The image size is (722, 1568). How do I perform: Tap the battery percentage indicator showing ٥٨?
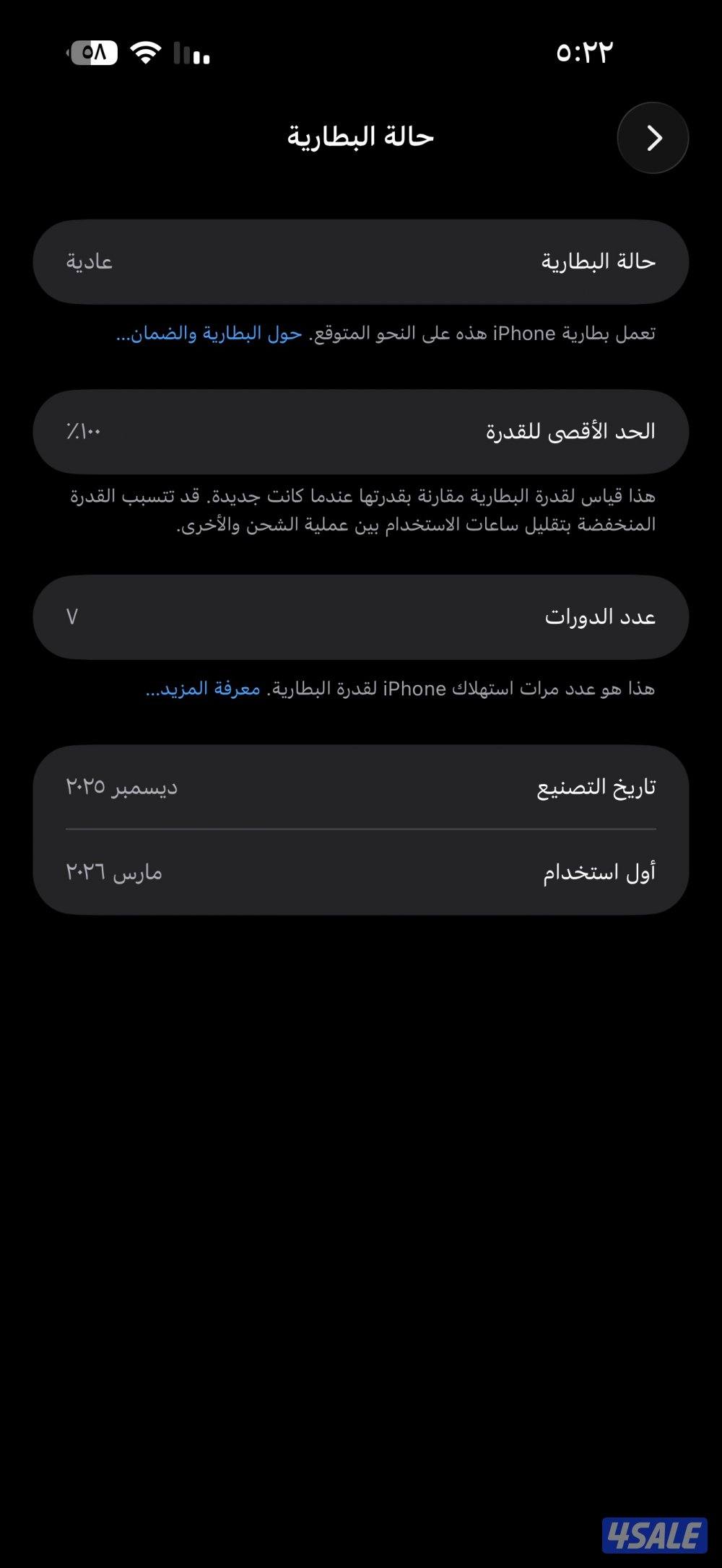(x=92, y=52)
